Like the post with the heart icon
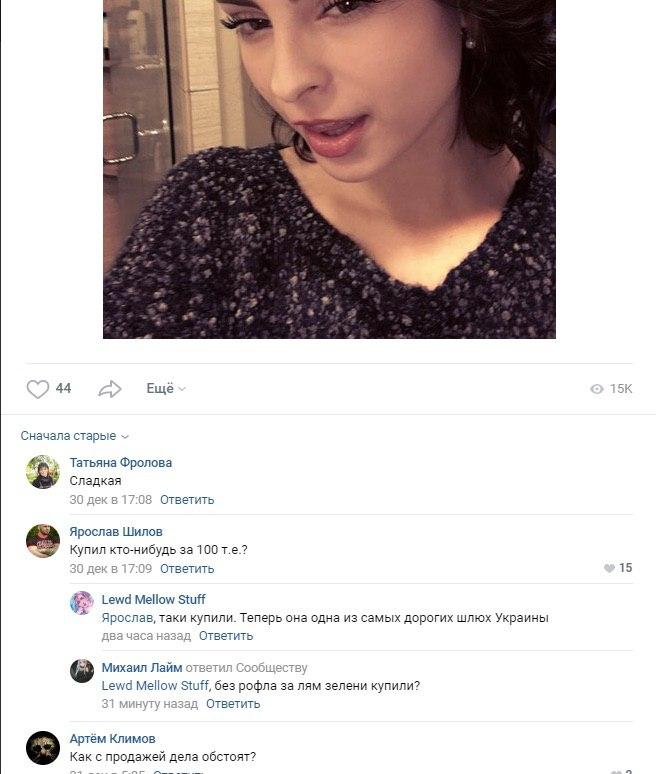The image size is (656, 774). coord(38,389)
